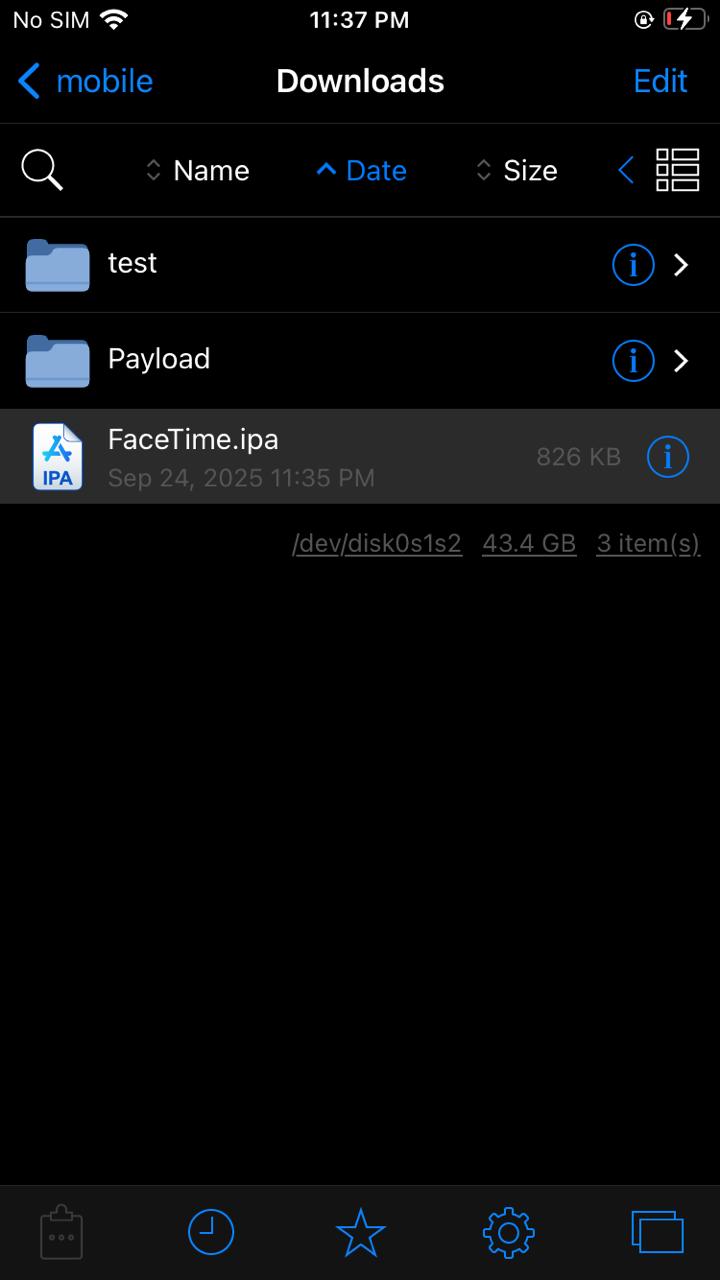Go back to the mobile folder
Screen dimensions: 720x1280
pyautogui.click(x=86, y=81)
